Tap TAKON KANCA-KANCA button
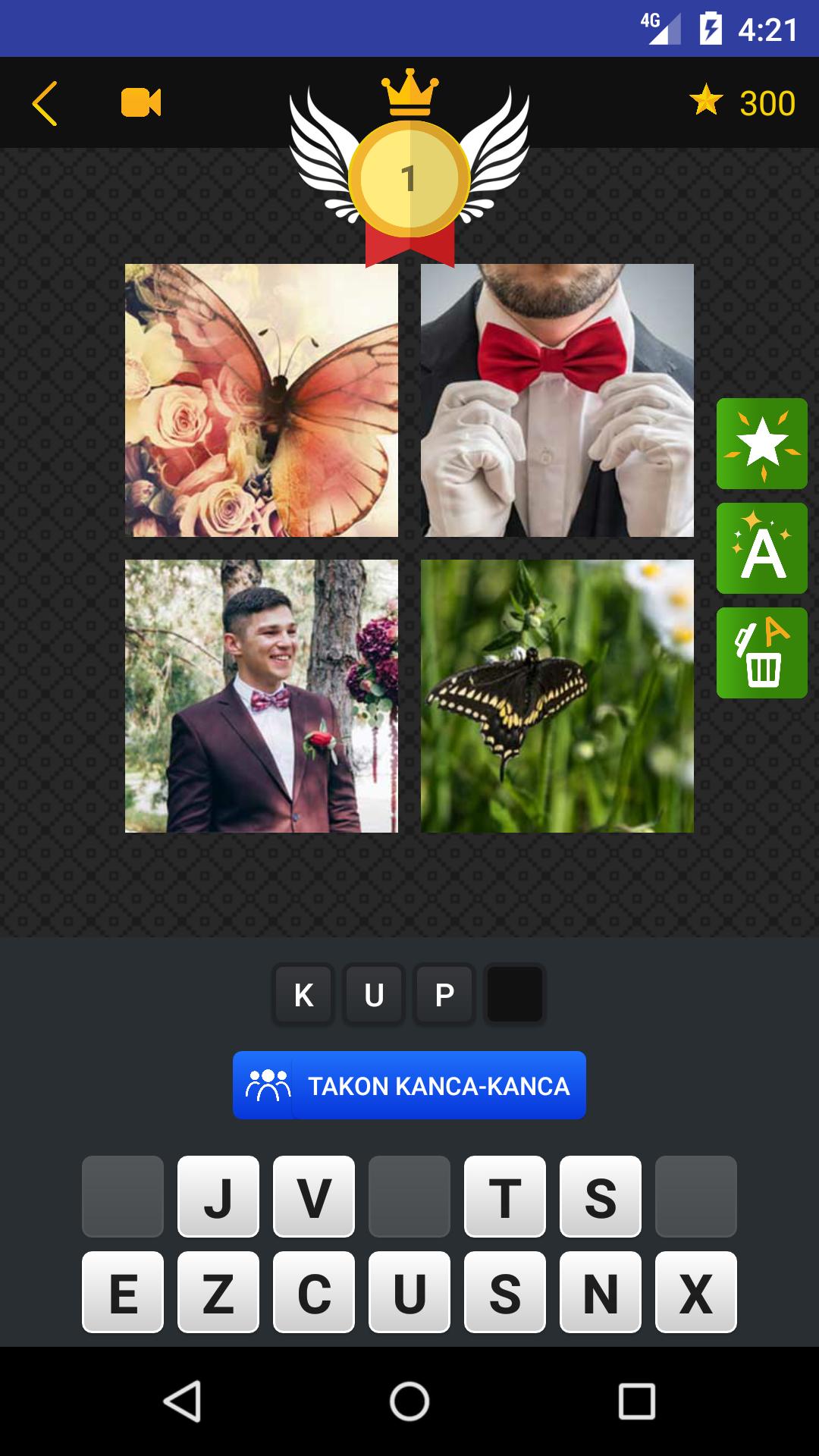The image size is (819, 1456). click(x=409, y=1085)
